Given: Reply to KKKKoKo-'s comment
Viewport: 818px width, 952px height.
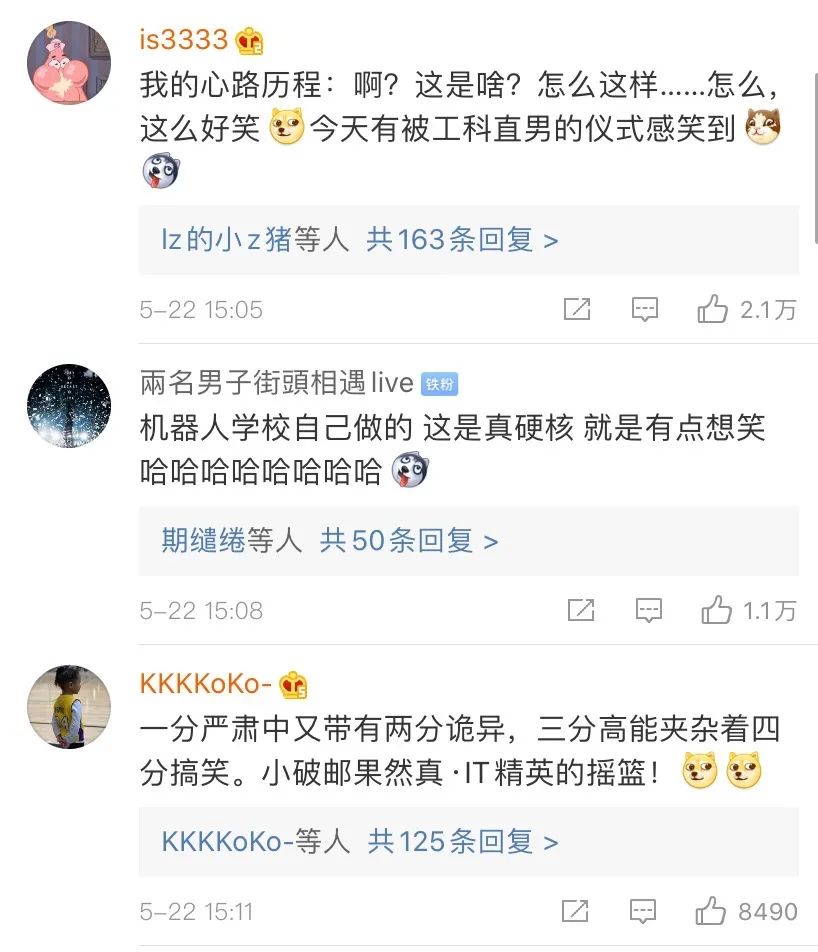Looking at the screenshot, I should click(x=643, y=911).
